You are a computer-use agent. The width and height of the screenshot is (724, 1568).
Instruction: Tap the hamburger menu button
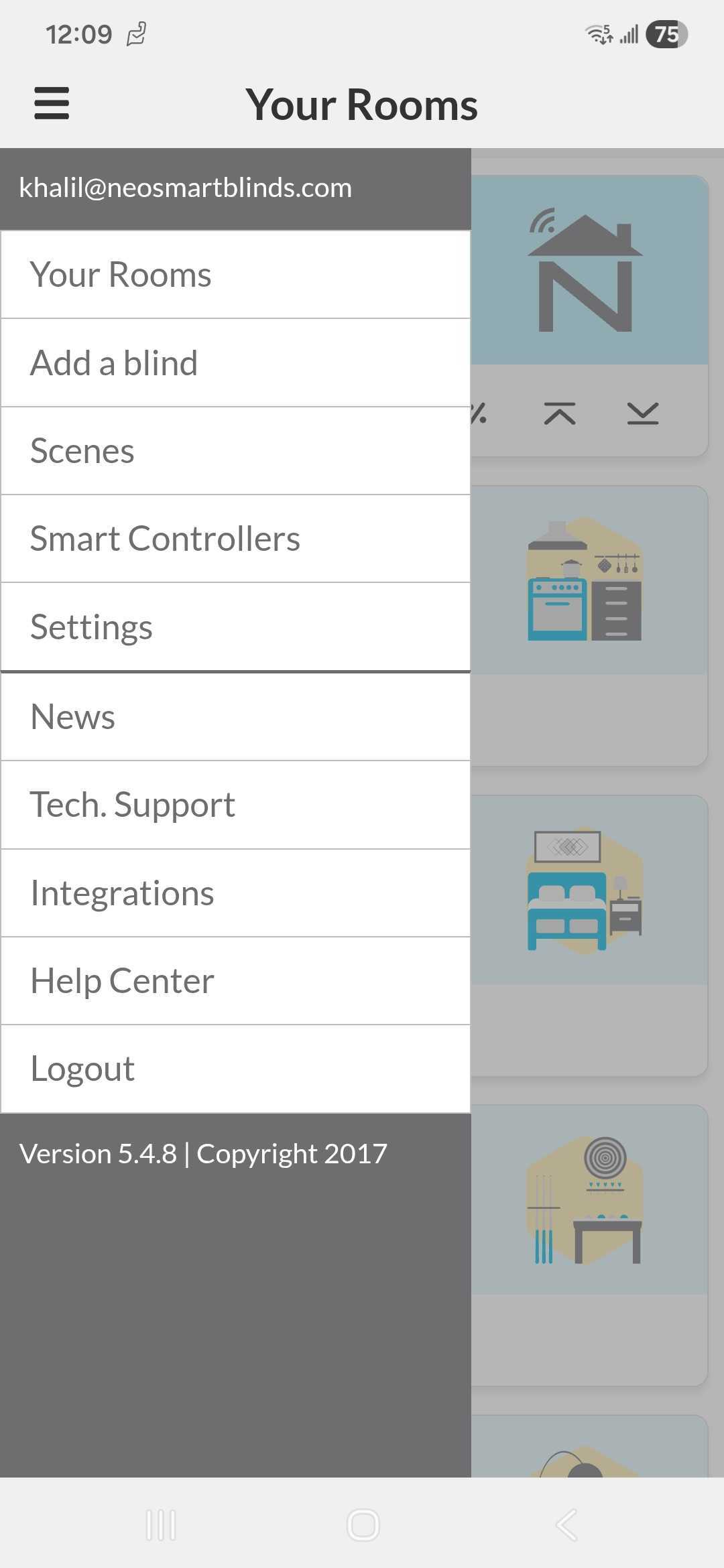[52, 104]
